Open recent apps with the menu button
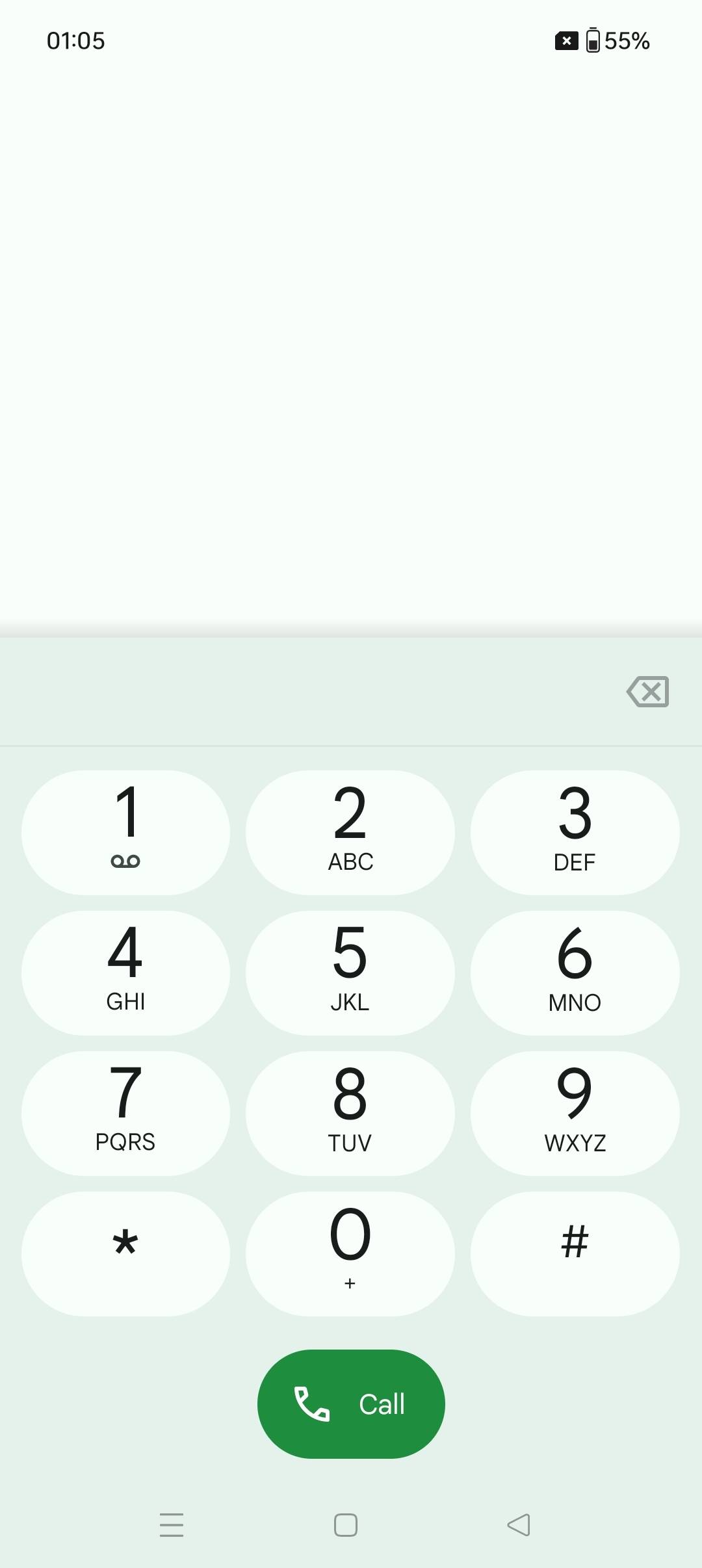The height and width of the screenshot is (1568, 702). point(172,1524)
